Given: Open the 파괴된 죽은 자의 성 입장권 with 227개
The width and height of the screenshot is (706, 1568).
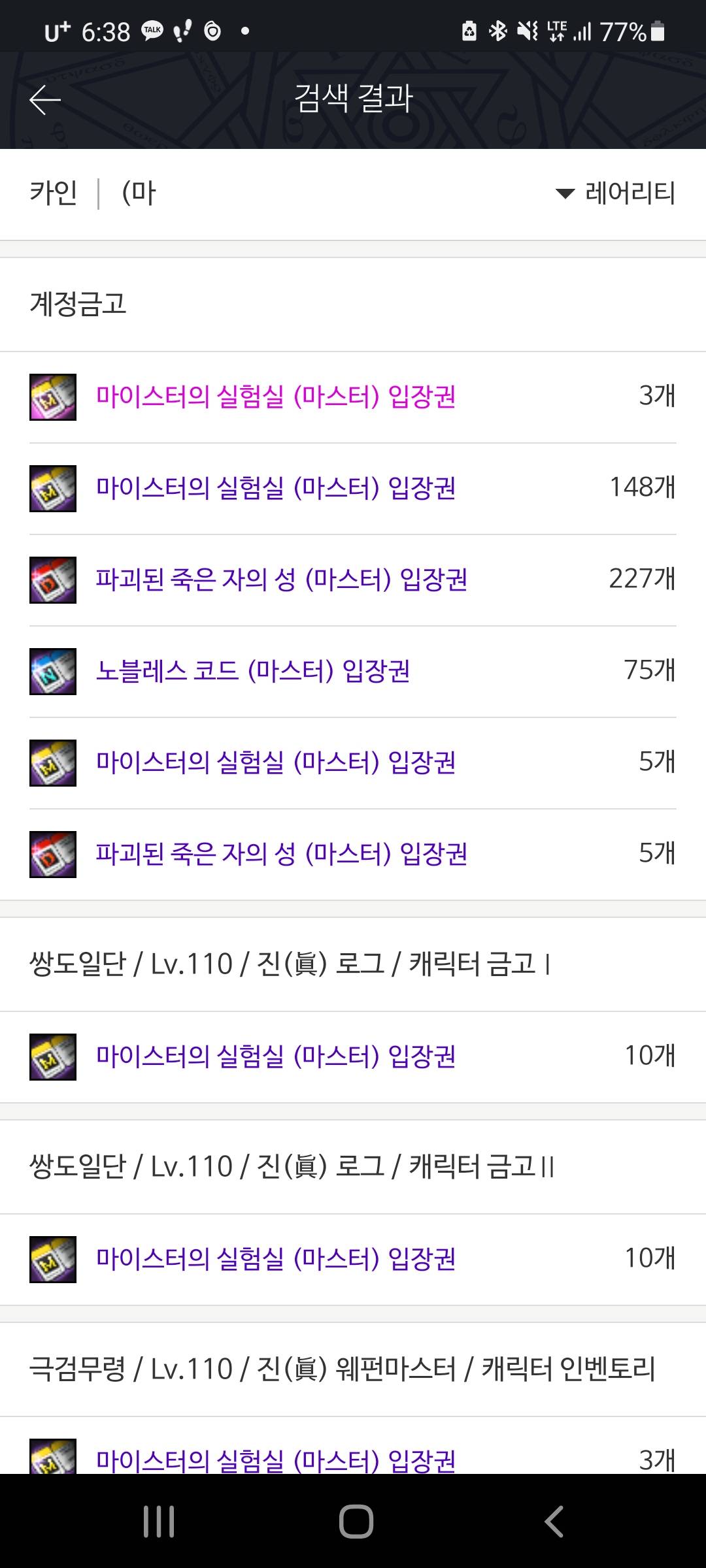Looking at the screenshot, I should coord(281,580).
